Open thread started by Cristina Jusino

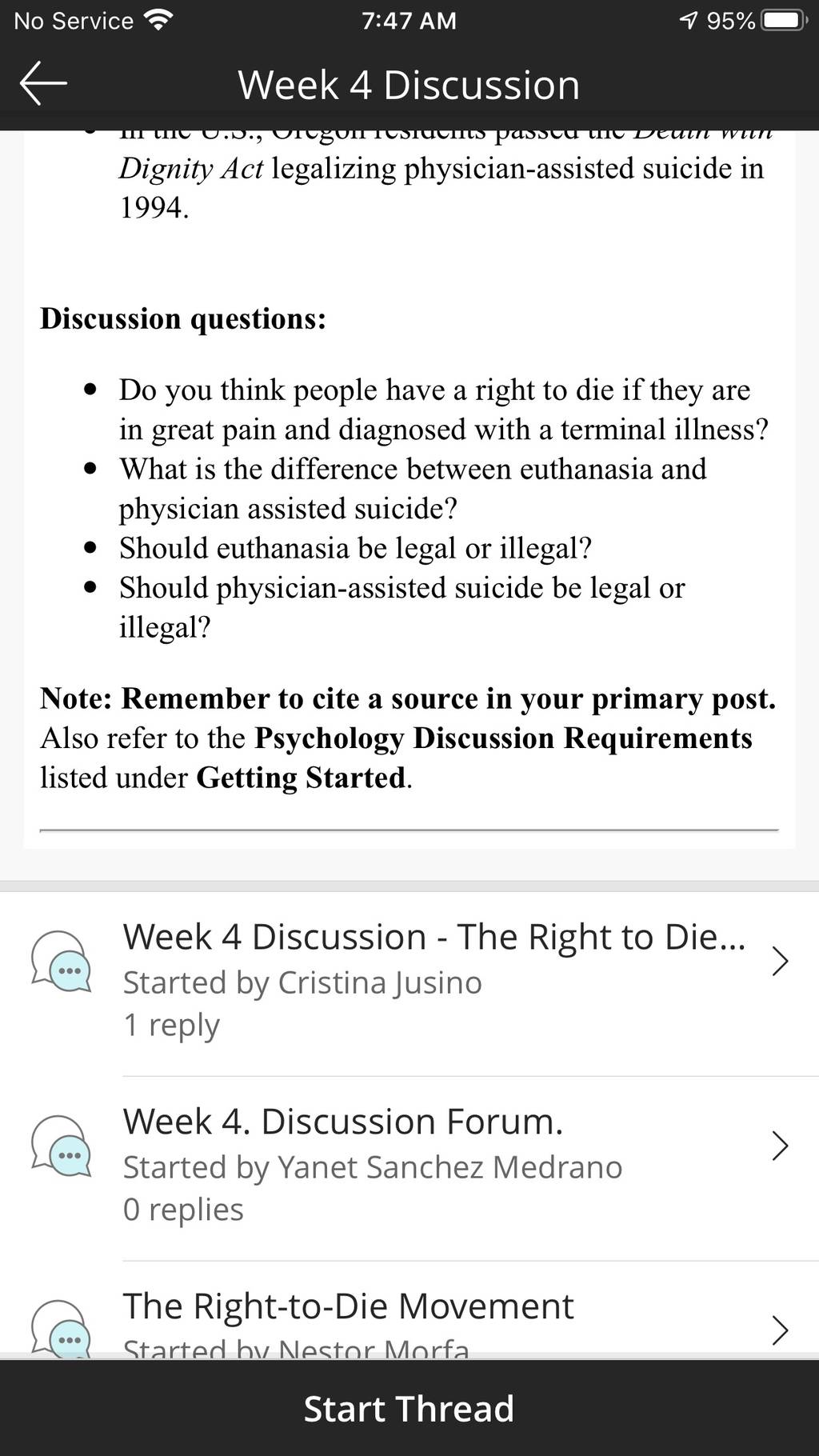coord(409,983)
